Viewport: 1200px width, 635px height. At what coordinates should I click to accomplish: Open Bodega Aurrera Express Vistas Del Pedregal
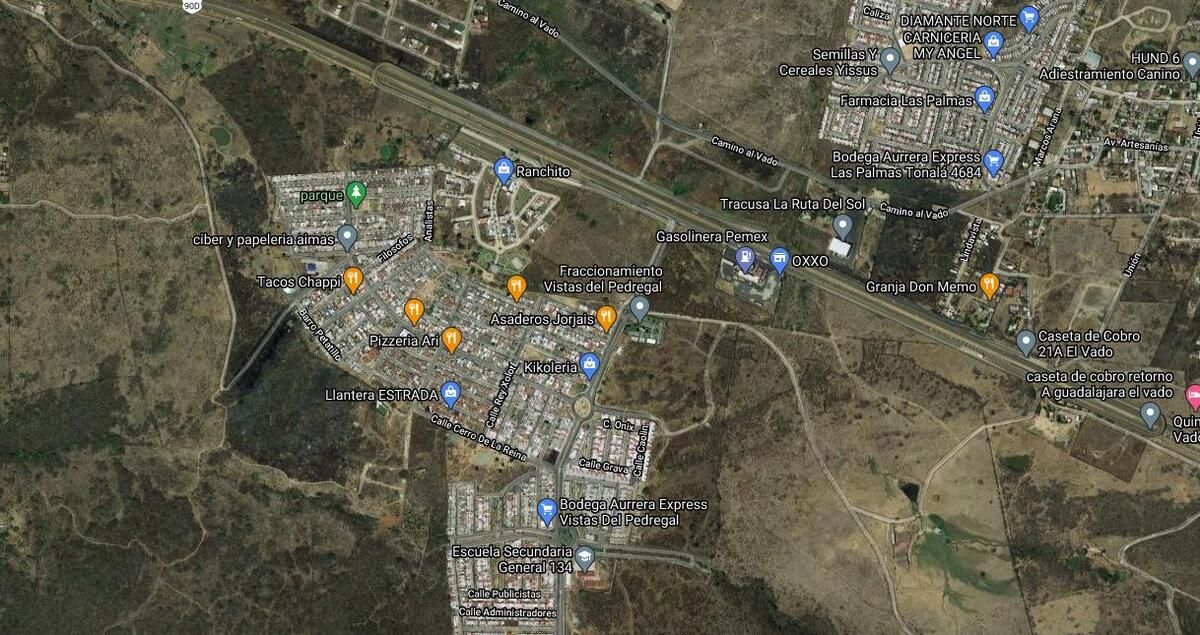tap(547, 512)
